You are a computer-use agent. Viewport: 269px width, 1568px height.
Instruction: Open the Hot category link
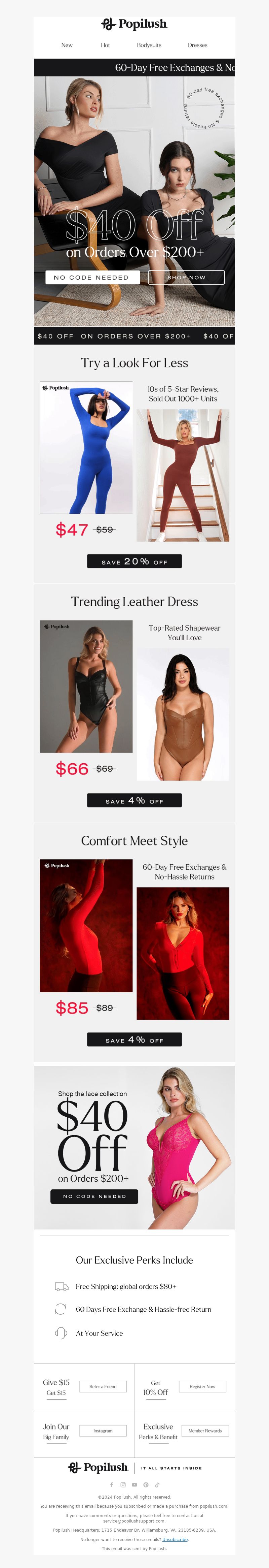click(x=105, y=45)
